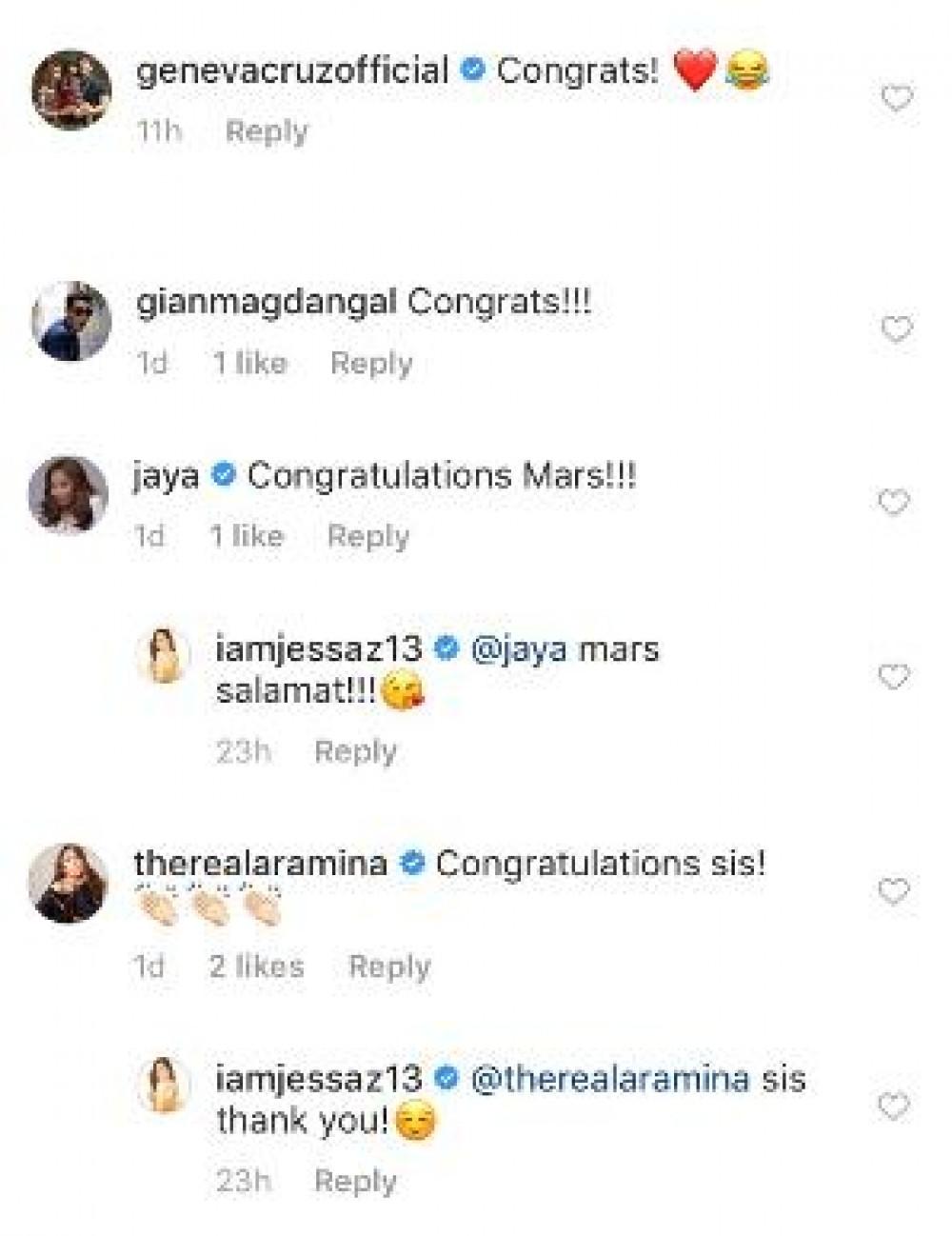View likes on gianmagdangal's comment

(x=249, y=363)
